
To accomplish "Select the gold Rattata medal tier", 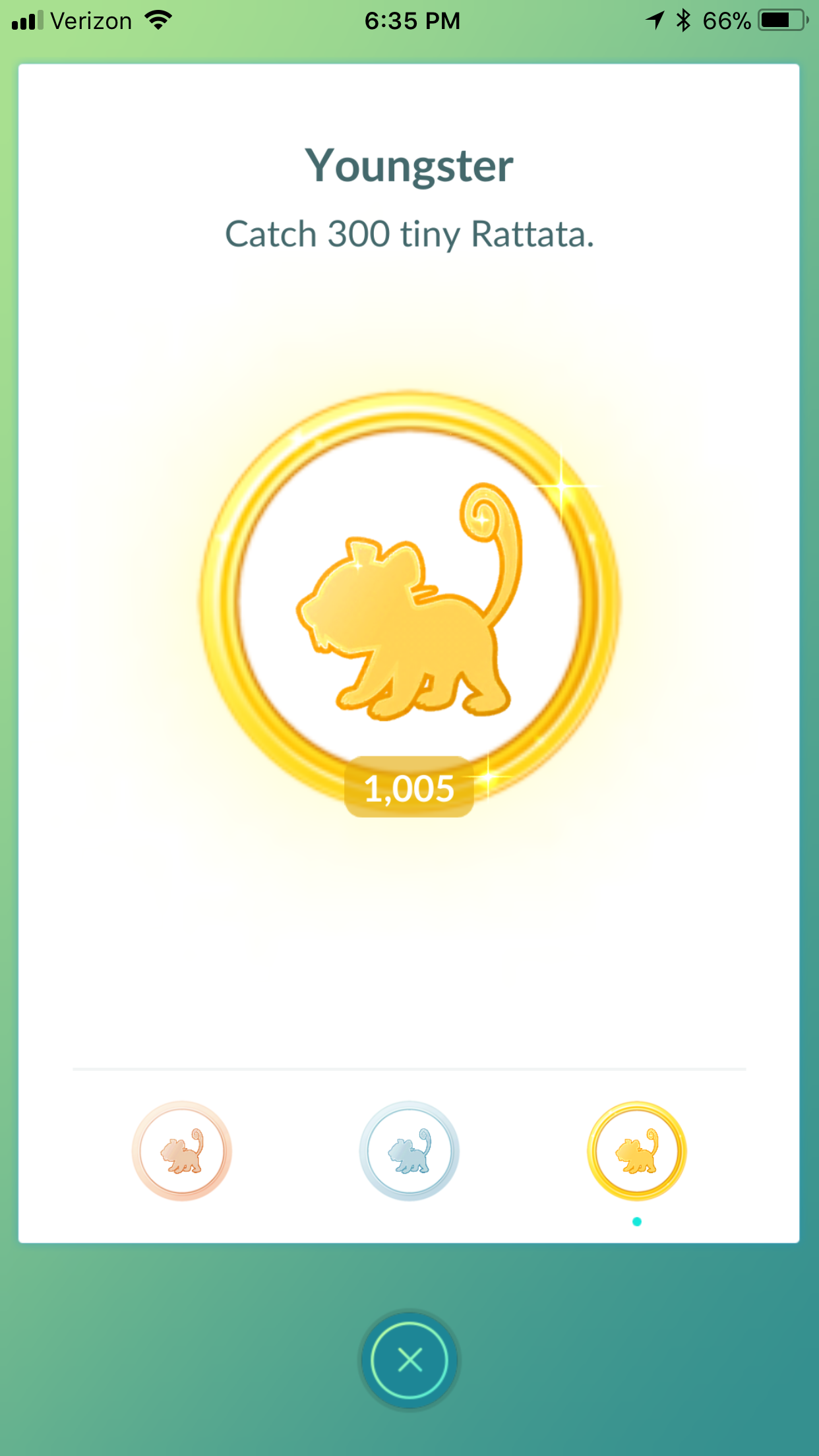I will (x=637, y=1151).
